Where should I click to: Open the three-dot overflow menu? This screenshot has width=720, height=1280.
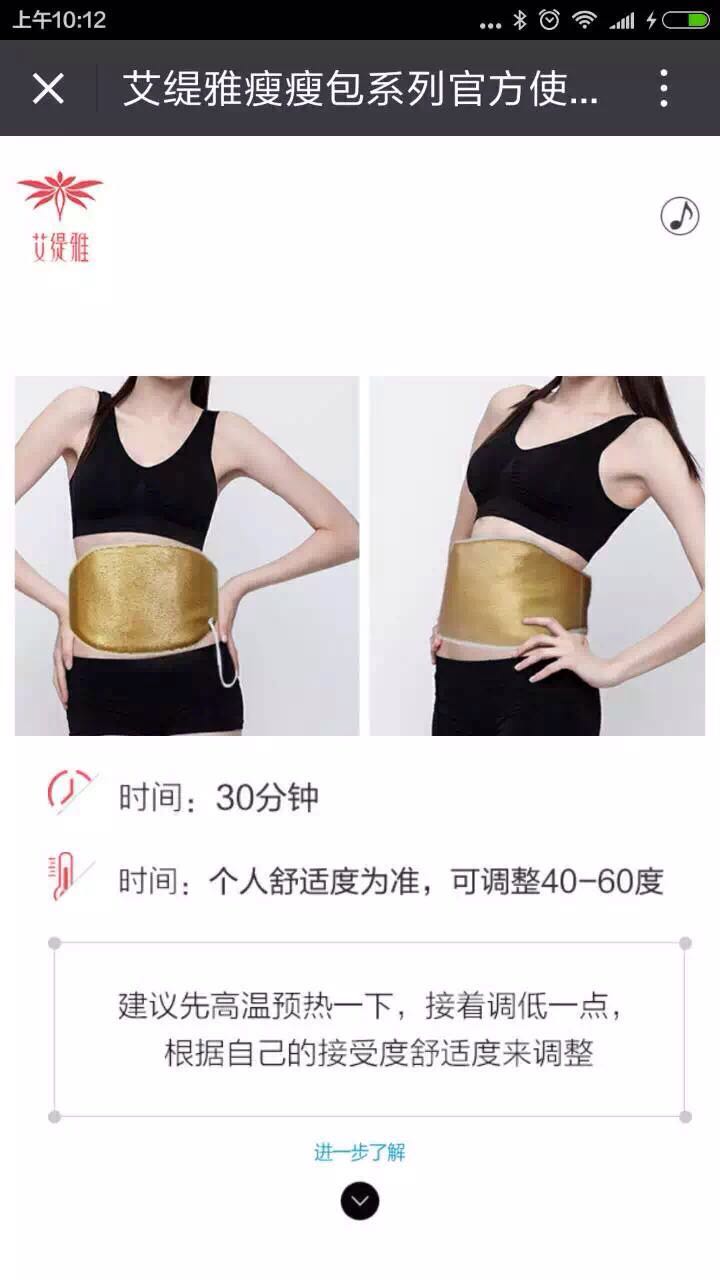click(664, 89)
